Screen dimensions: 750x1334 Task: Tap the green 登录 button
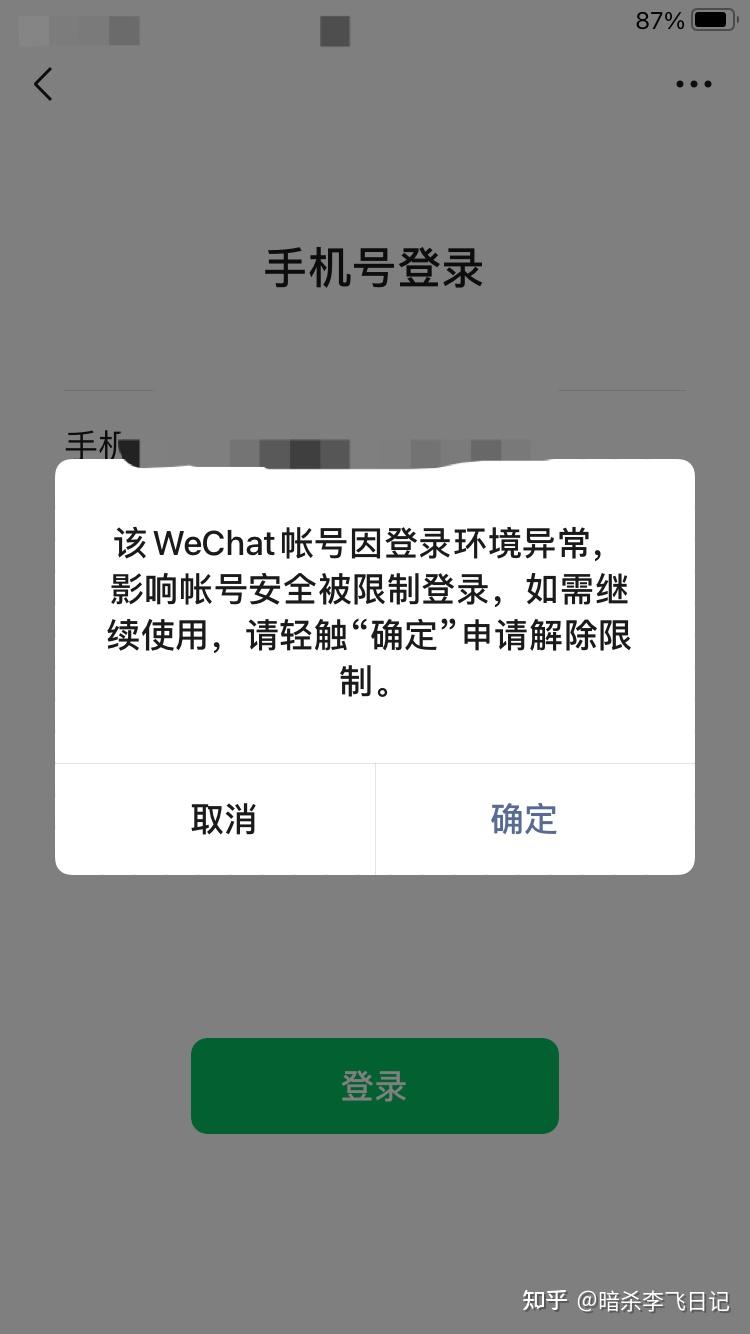[375, 1086]
